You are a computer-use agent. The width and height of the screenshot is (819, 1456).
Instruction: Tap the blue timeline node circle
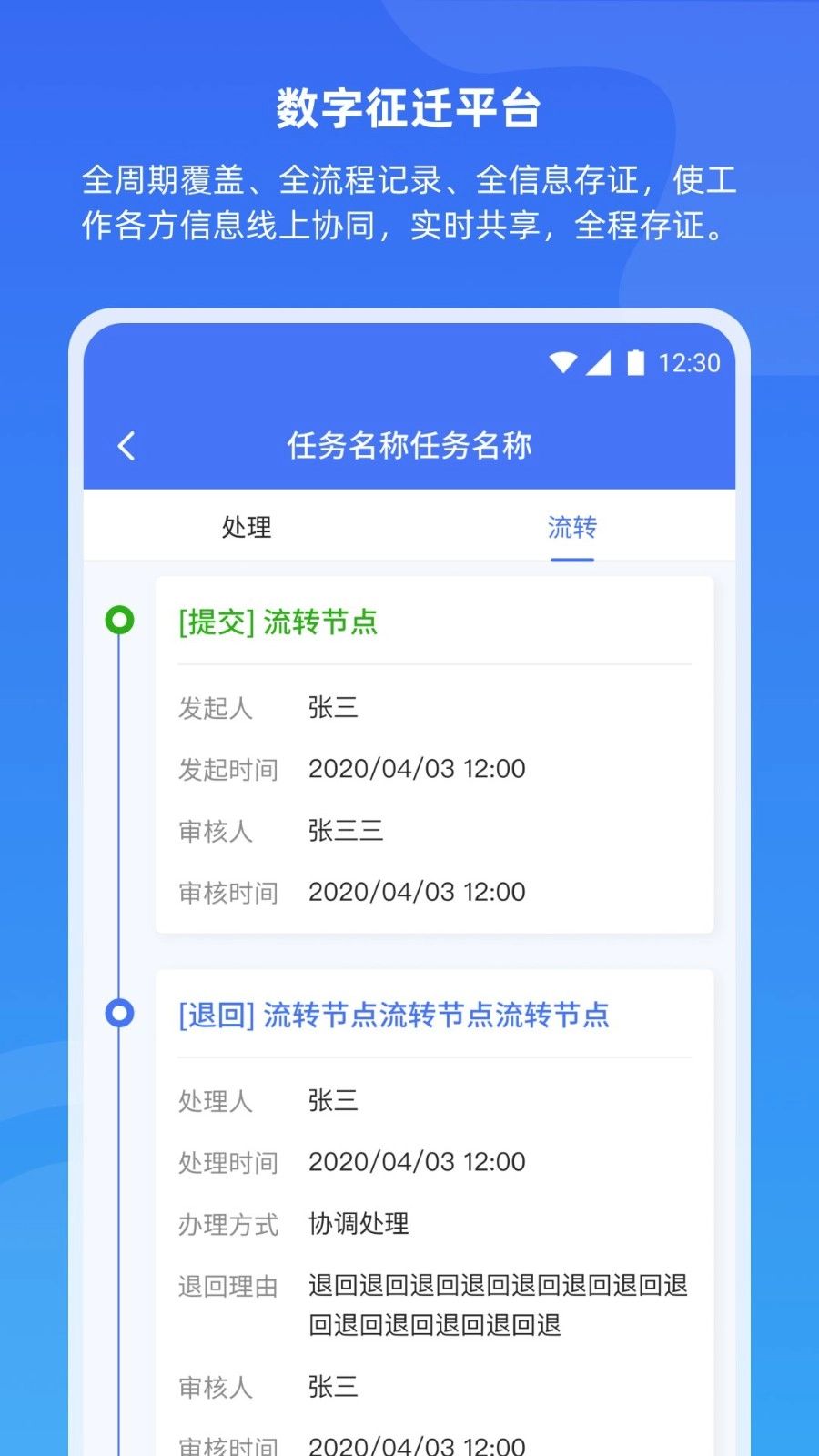point(119,1013)
